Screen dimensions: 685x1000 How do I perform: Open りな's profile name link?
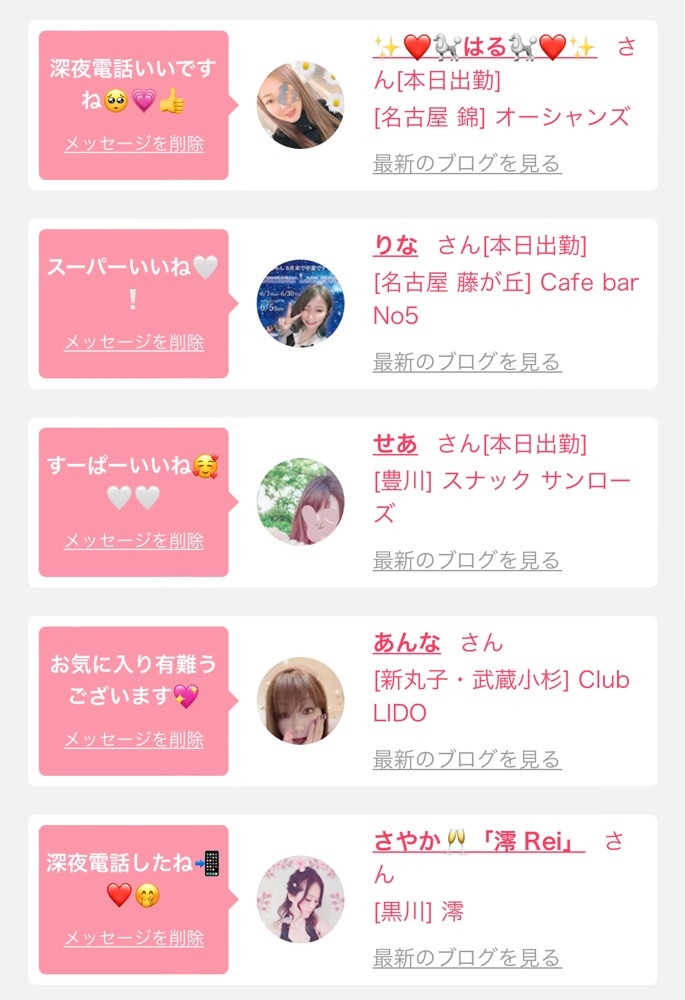coord(395,246)
